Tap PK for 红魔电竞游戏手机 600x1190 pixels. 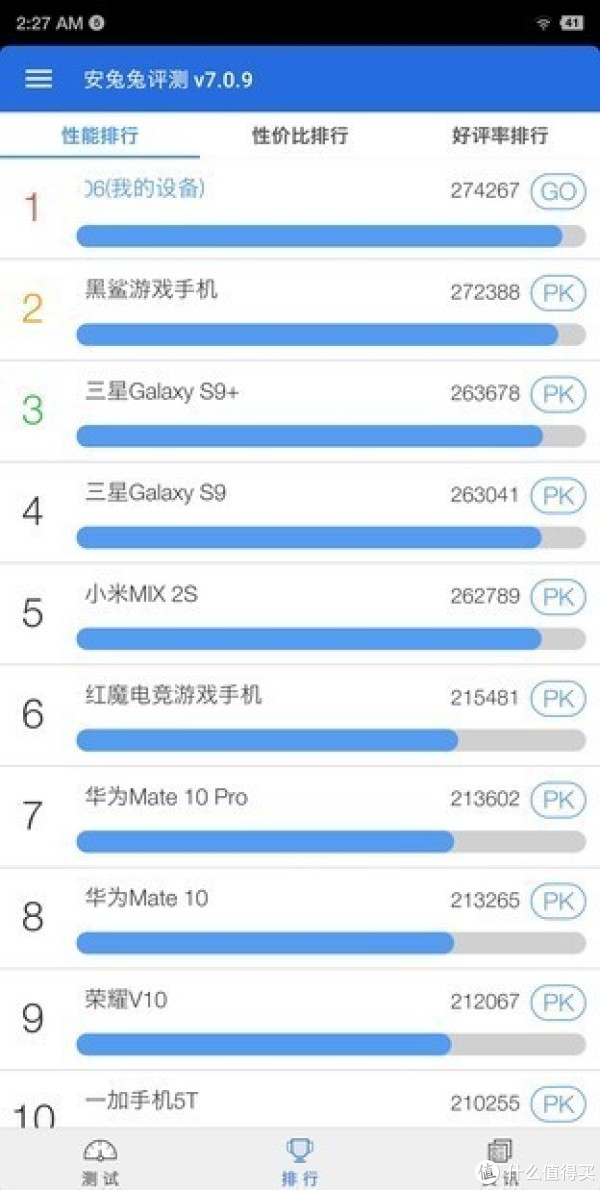tap(558, 698)
